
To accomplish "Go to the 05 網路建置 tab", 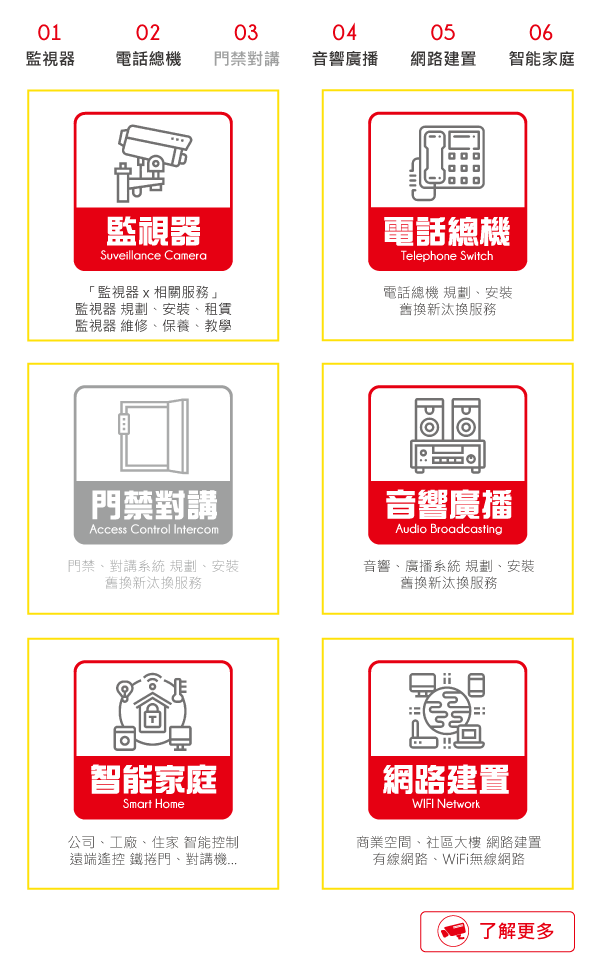I will pos(443,47).
